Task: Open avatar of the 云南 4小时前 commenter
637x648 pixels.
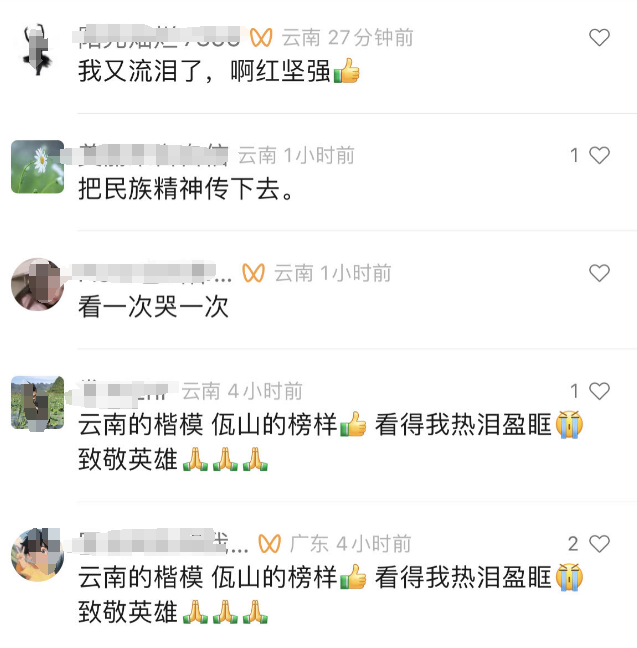Action: [37, 402]
